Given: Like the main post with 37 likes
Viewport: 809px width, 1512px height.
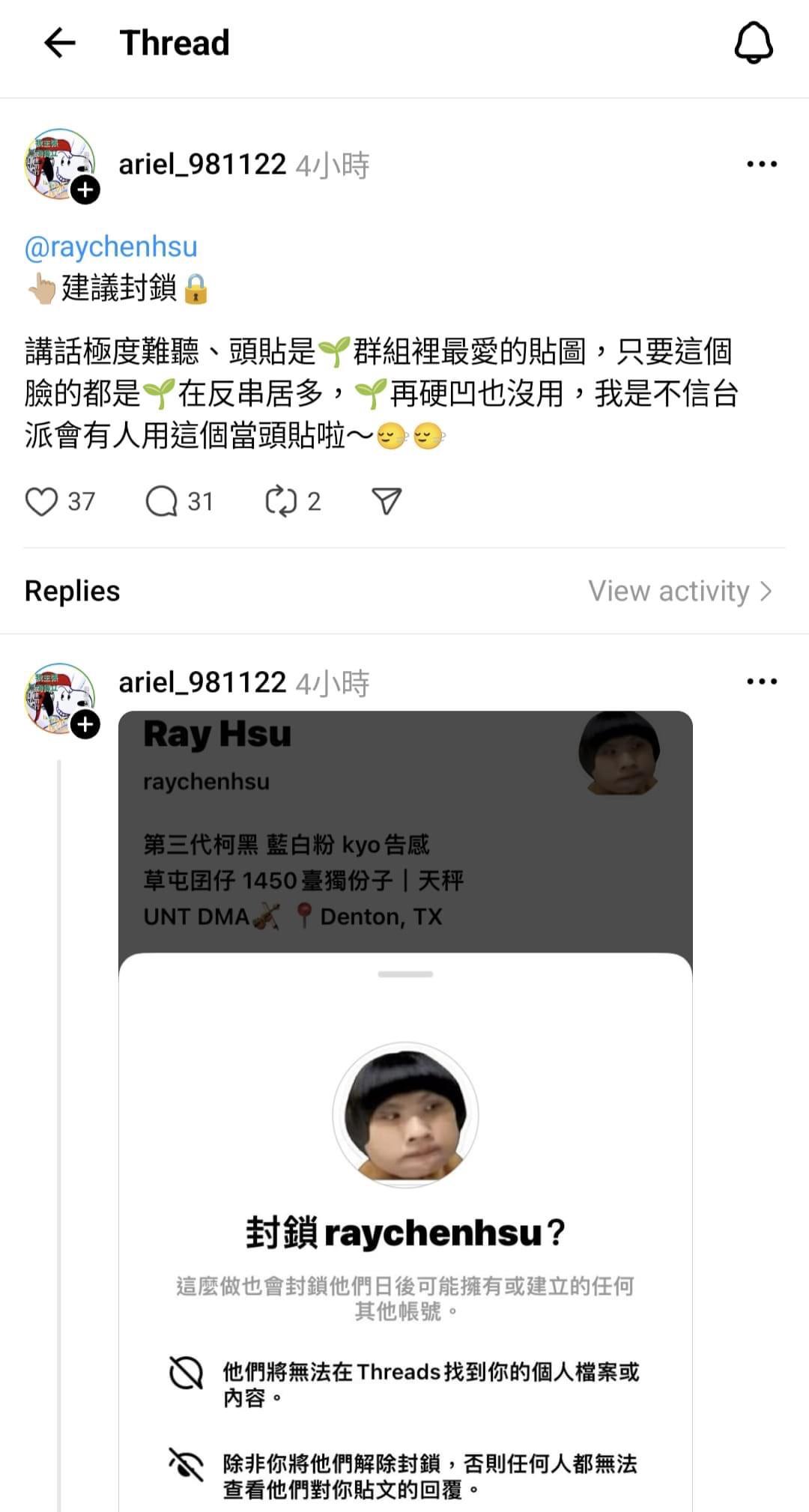Looking at the screenshot, I should (42, 502).
